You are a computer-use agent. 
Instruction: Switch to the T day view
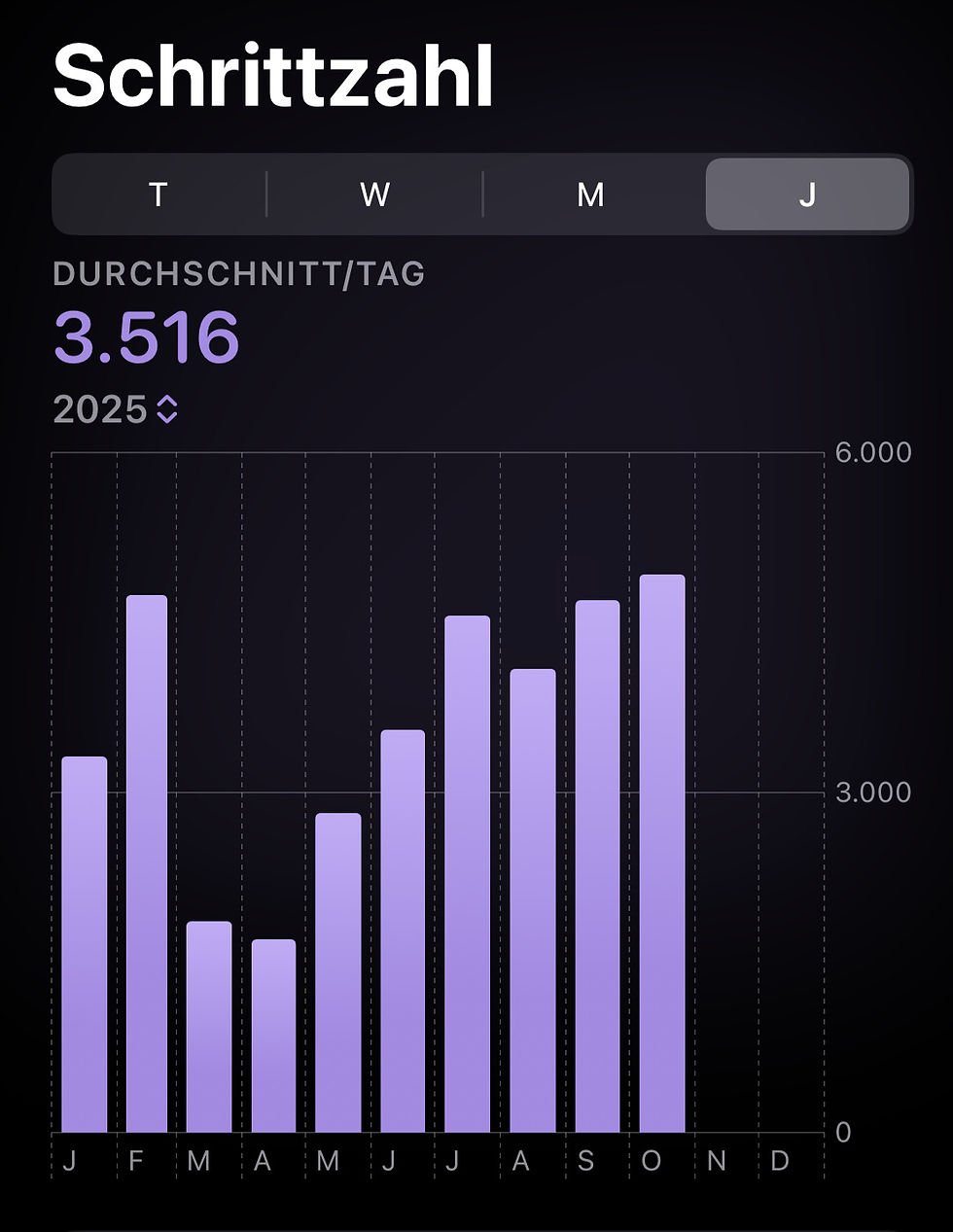(159, 194)
